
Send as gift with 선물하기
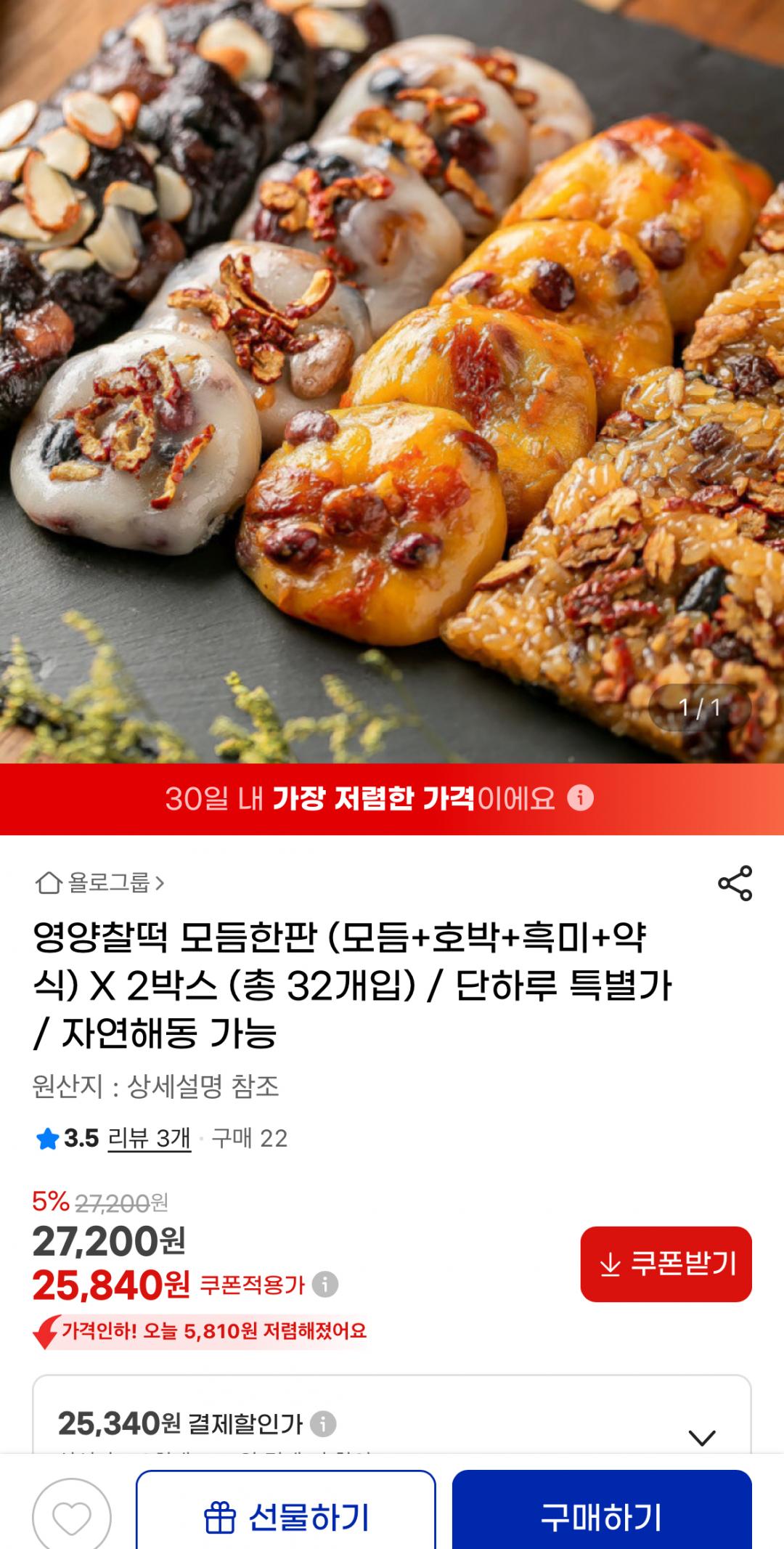click(x=285, y=1516)
